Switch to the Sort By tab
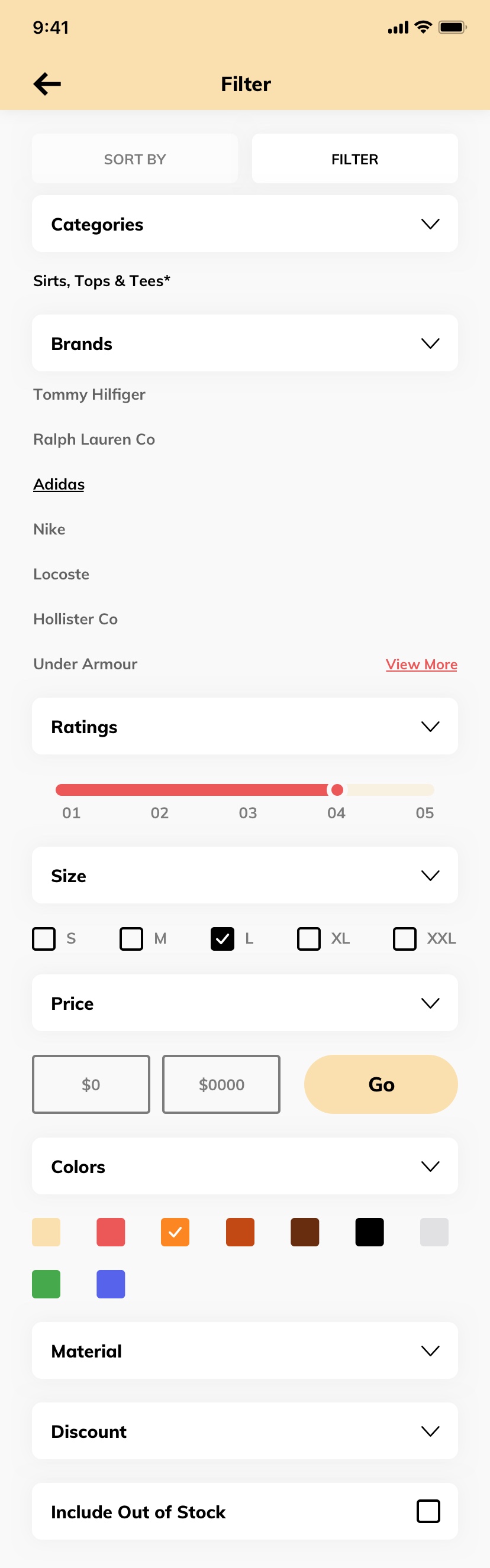The image size is (490, 1568). 135,159
